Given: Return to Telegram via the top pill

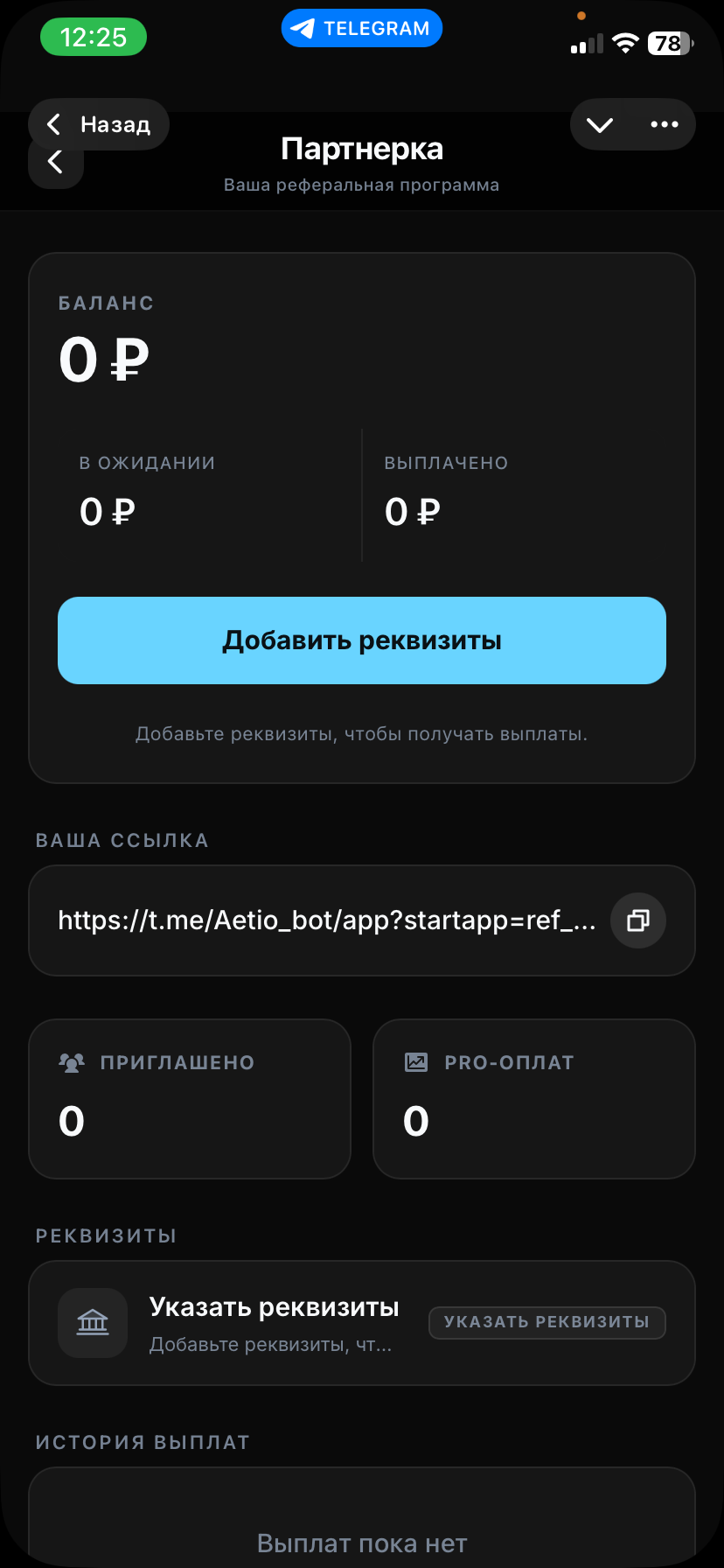Looking at the screenshot, I should pos(362,29).
